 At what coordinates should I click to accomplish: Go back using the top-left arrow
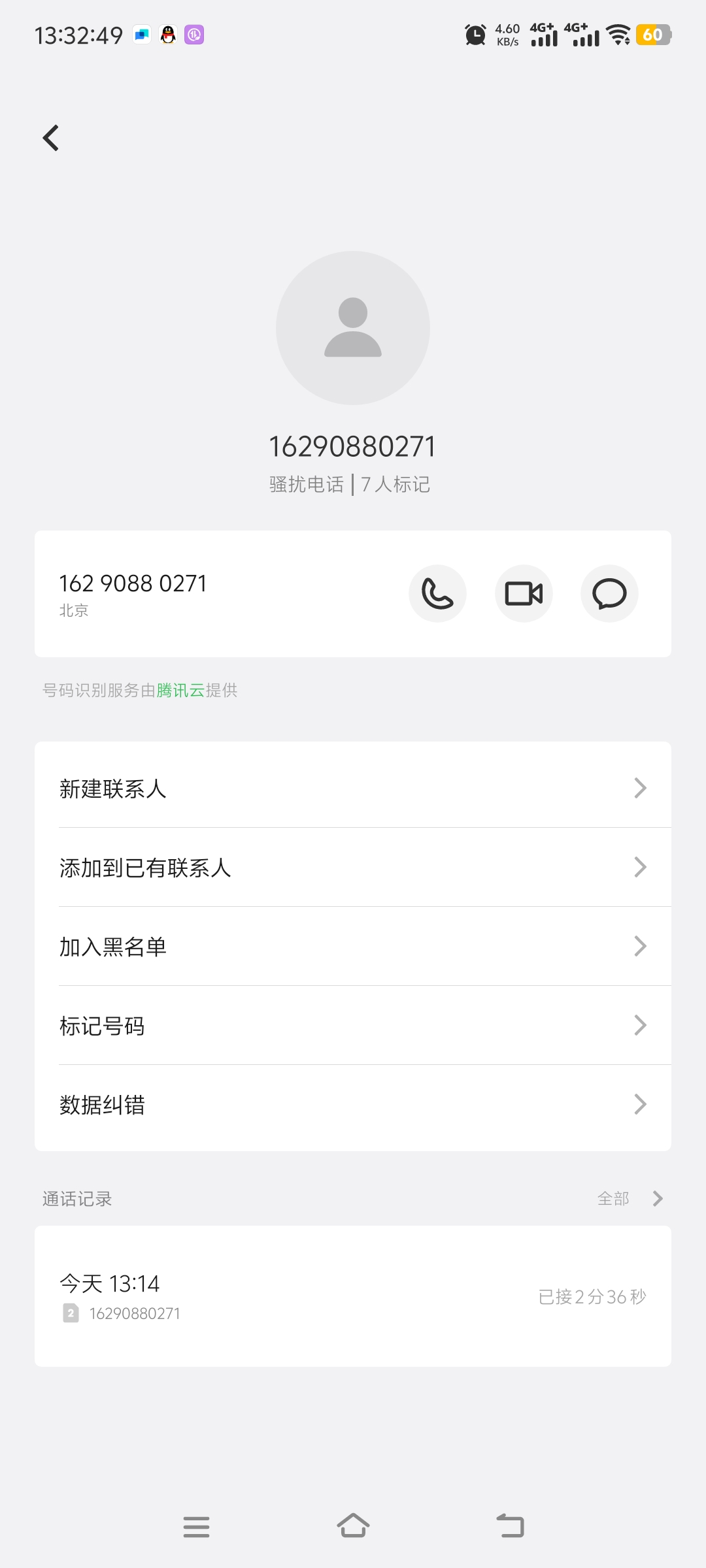51,138
